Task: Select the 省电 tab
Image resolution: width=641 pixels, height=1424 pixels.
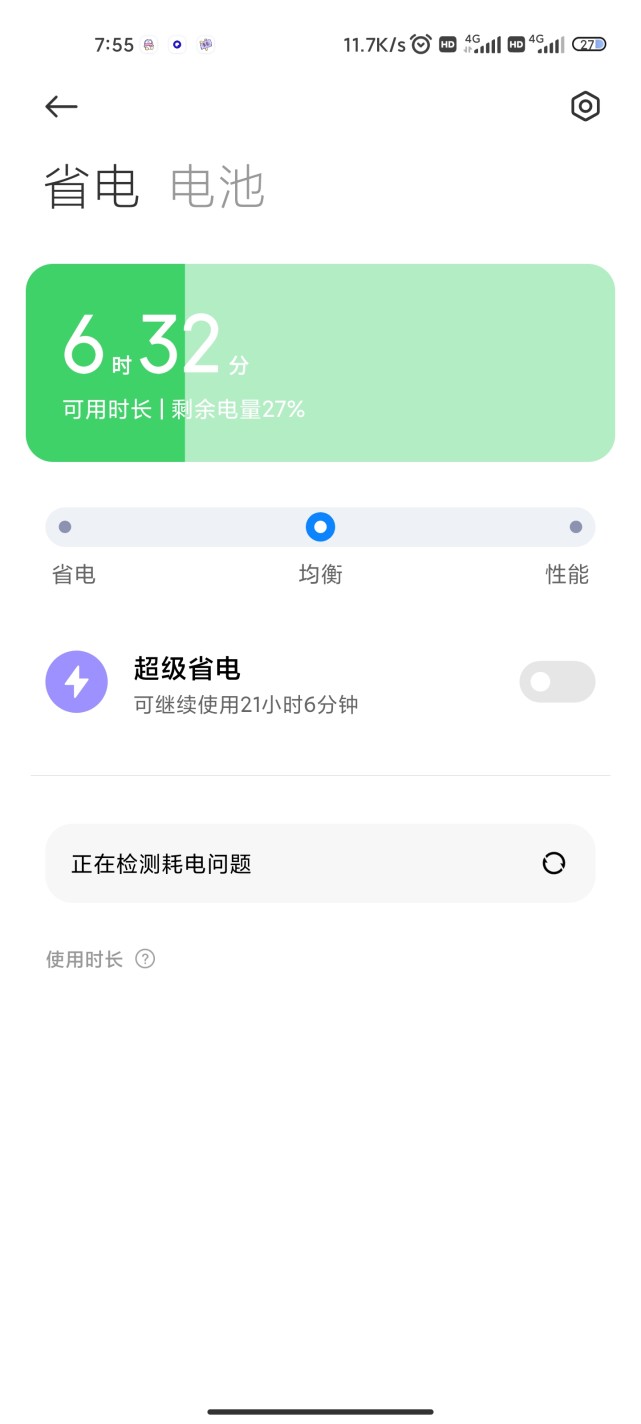Action: 91,187
